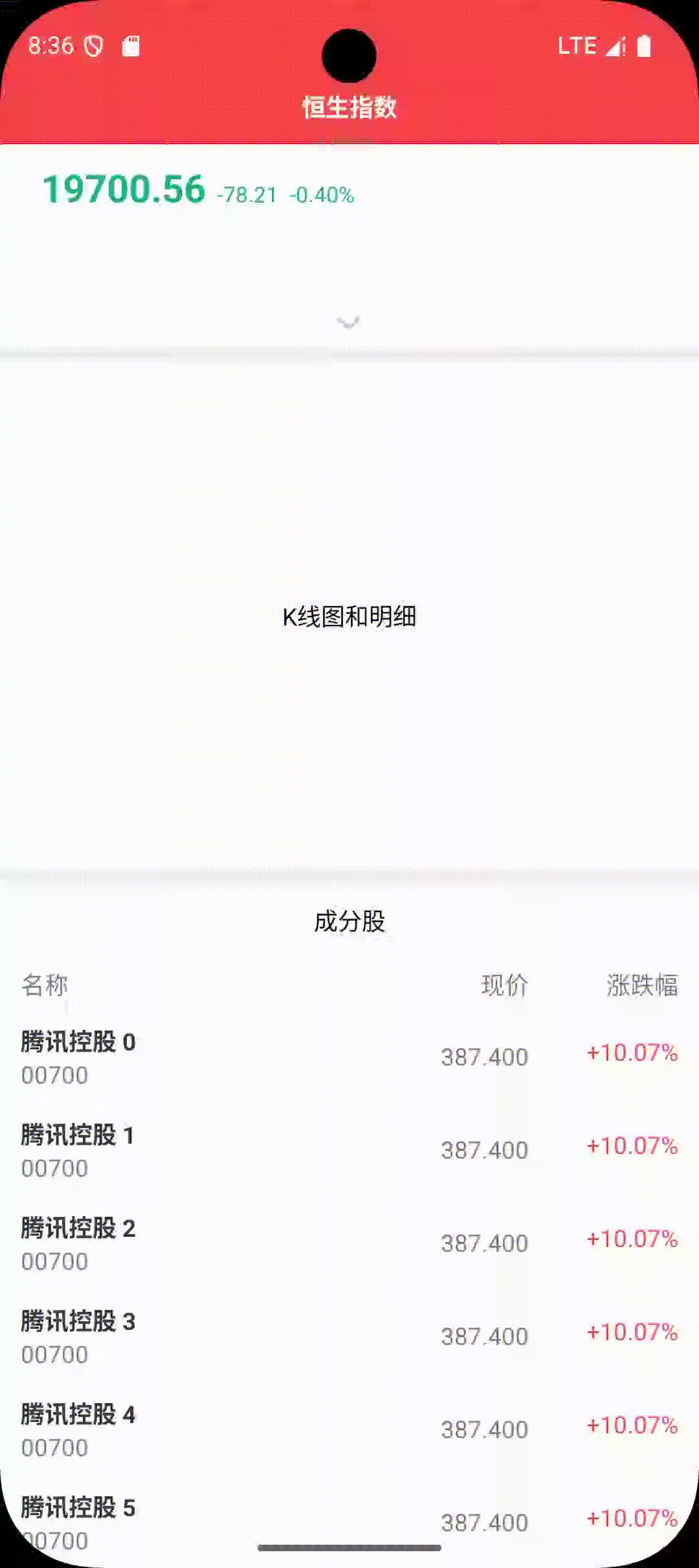Tap the battery status icon
The image size is (699, 1568).
643,44
